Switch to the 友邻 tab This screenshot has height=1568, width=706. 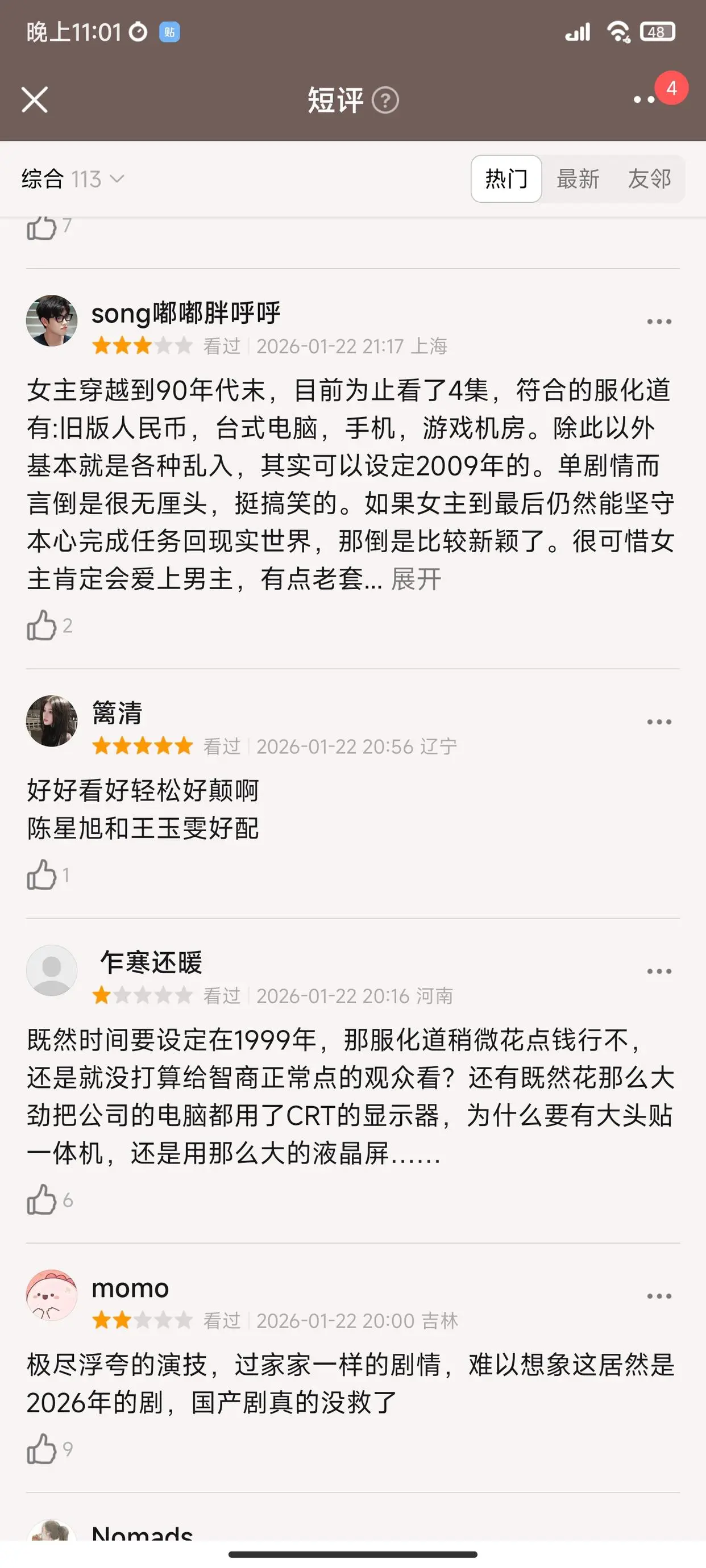[x=649, y=179]
